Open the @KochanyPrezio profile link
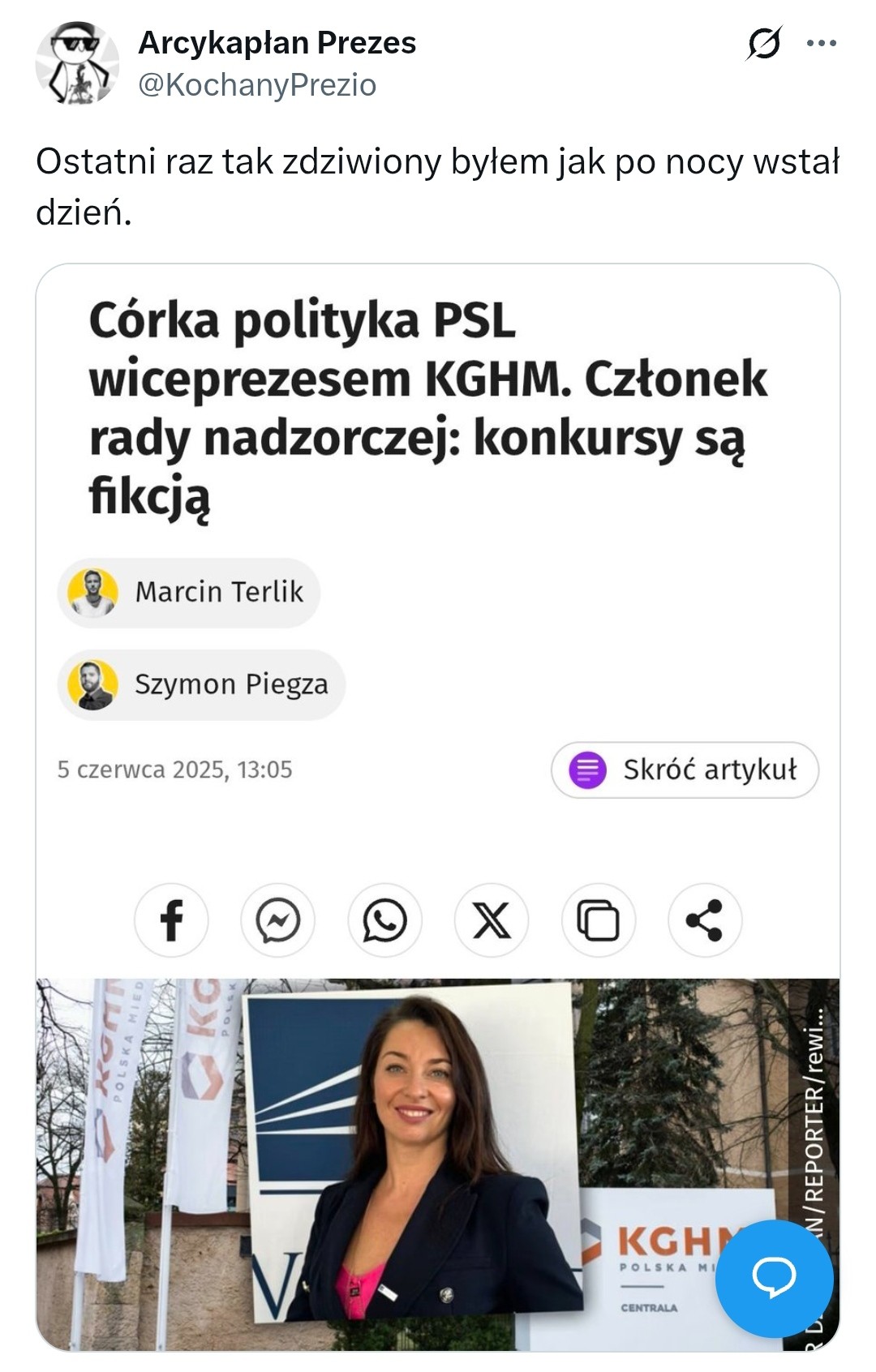Image resolution: width=876 pixels, height=1372 pixels. (x=257, y=85)
